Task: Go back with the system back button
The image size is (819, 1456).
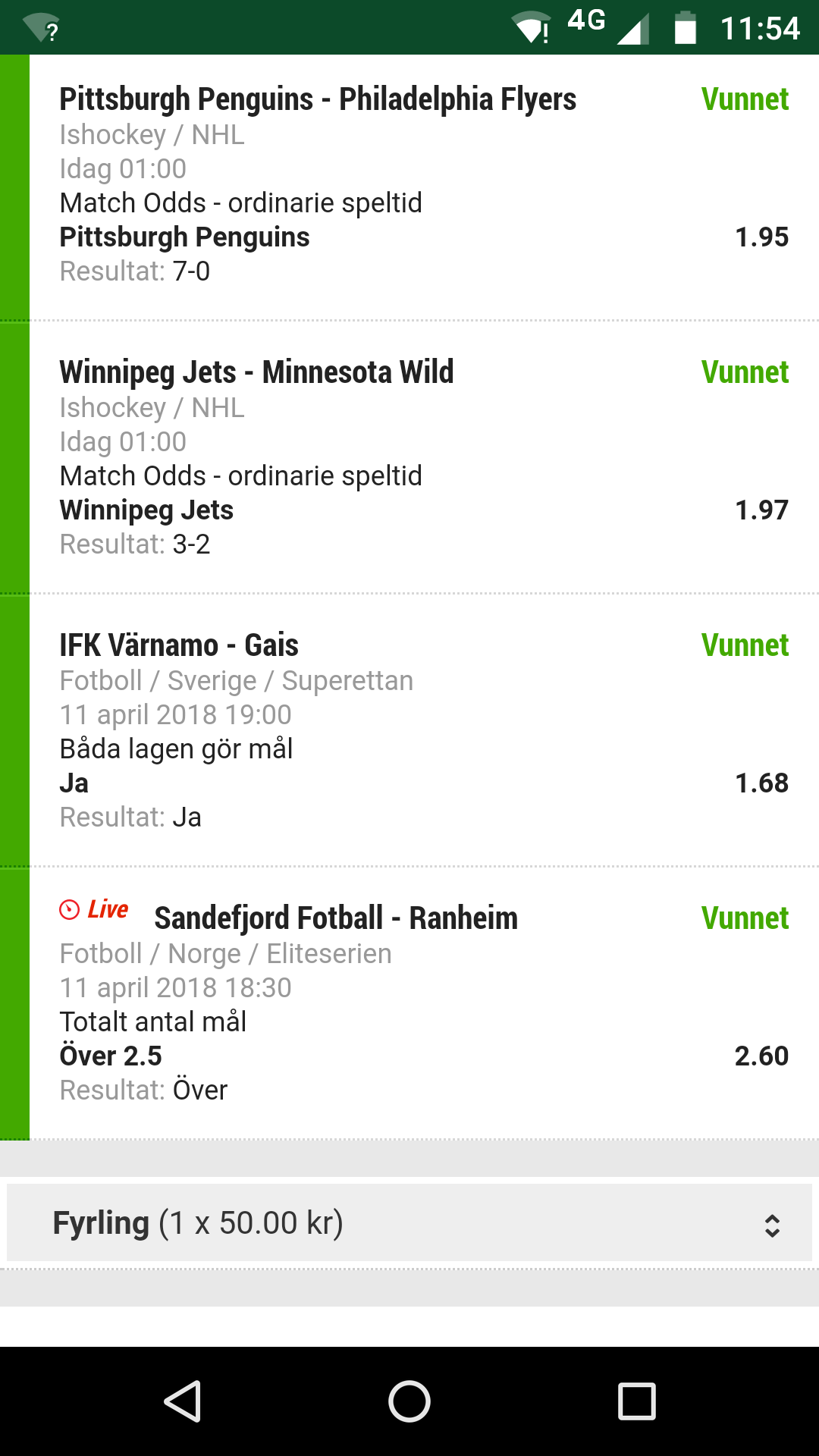Action: point(182,1401)
